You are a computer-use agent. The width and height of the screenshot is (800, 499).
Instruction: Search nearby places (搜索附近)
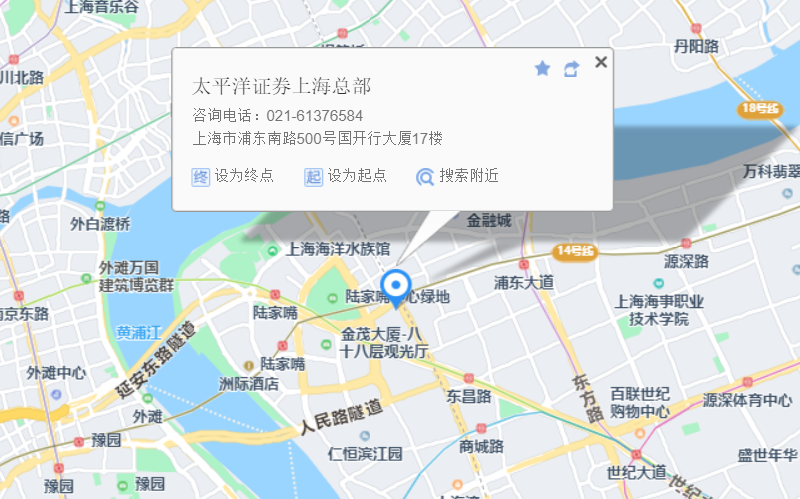point(458,176)
